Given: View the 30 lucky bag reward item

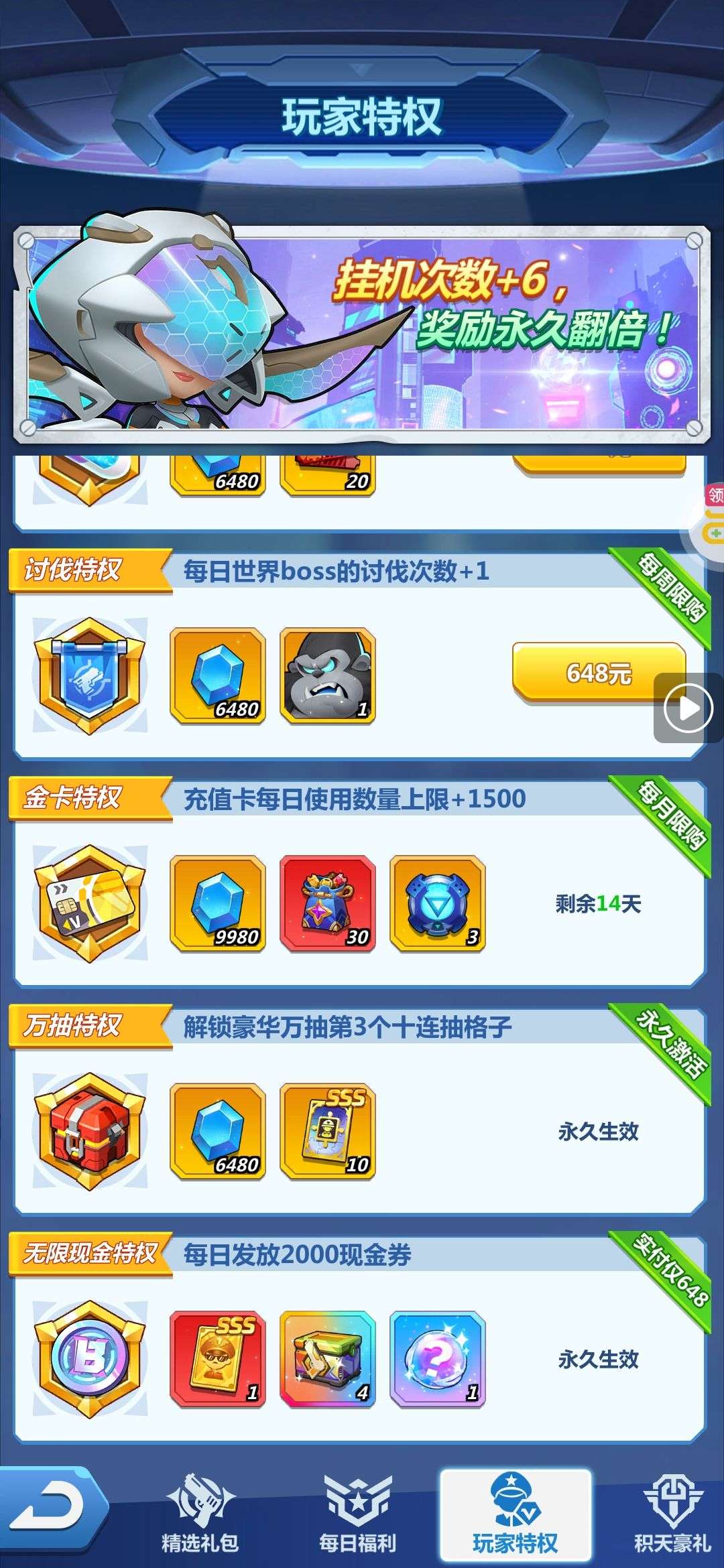Looking at the screenshot, I should (x=327, y=903).
